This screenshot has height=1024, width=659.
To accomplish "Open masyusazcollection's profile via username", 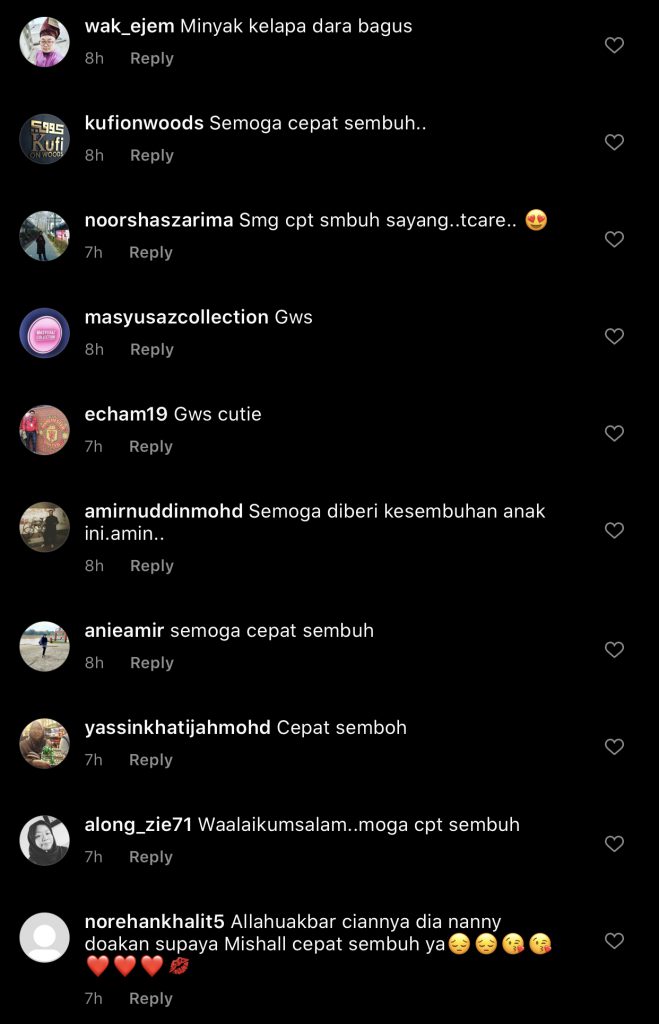I will point(176,317).
